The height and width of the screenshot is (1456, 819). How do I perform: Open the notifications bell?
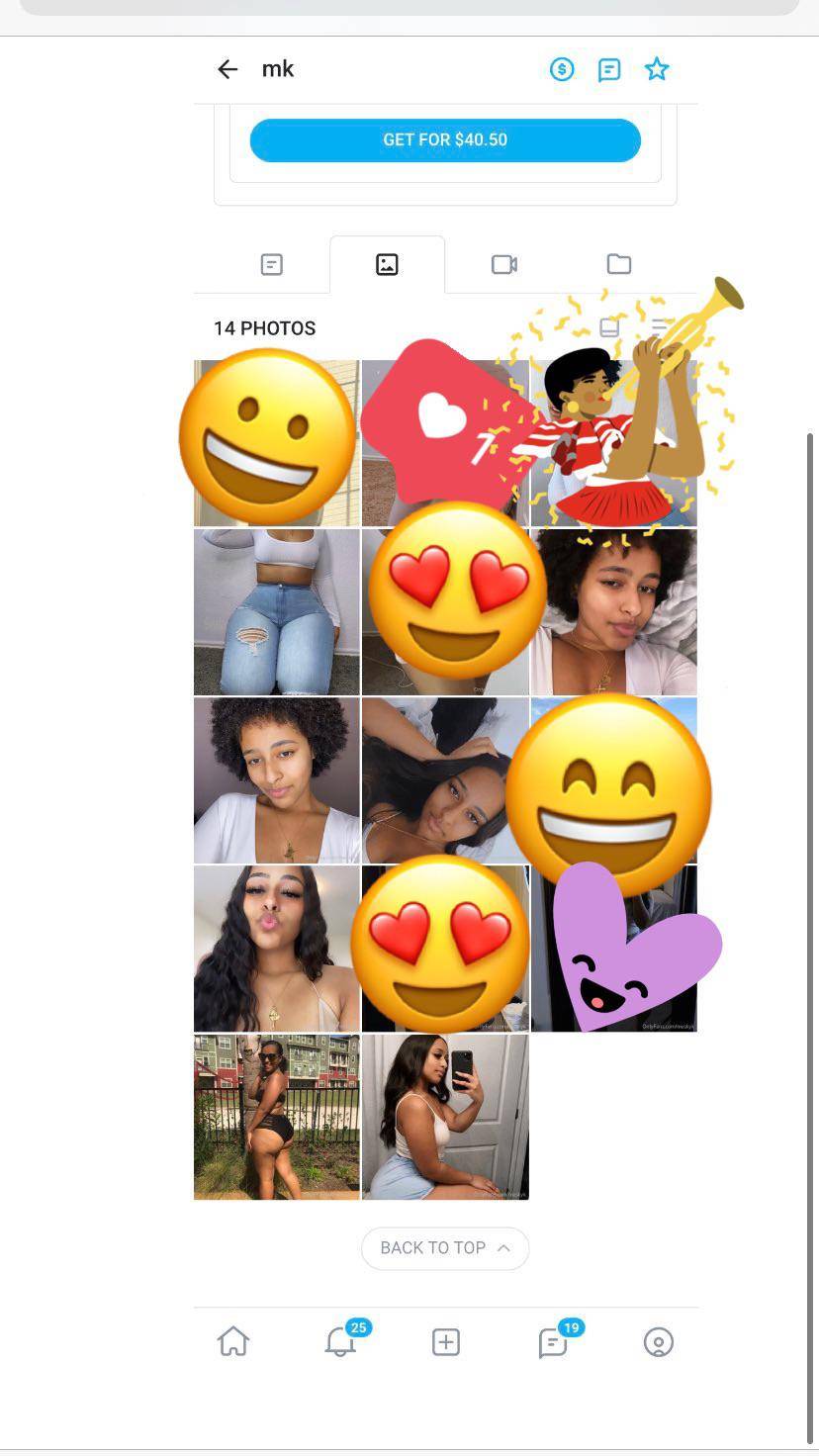[x=339, y=1342]
